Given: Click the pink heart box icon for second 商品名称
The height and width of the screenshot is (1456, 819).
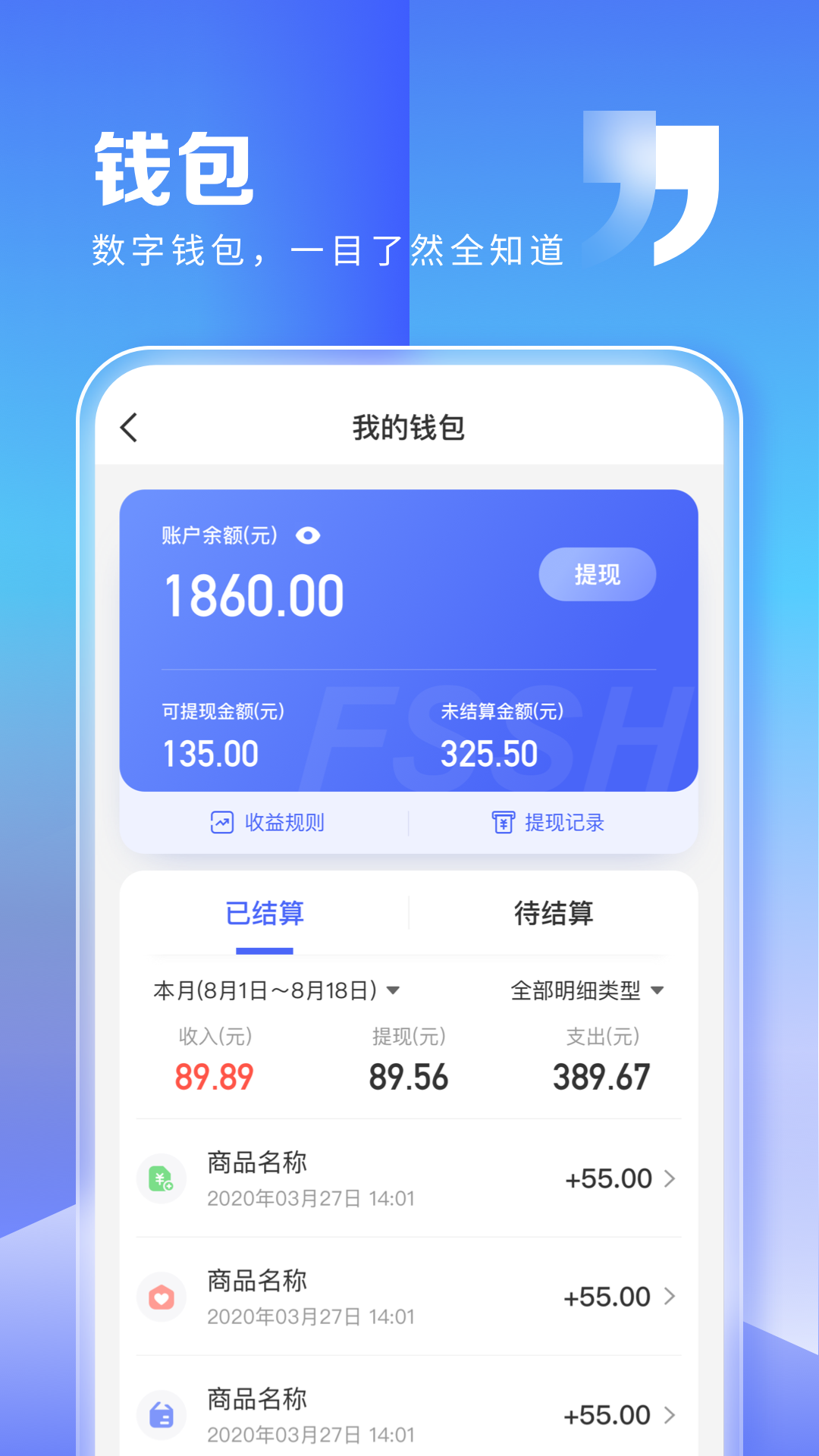Looking at the screenshot, I should [x=162, y=1297].
